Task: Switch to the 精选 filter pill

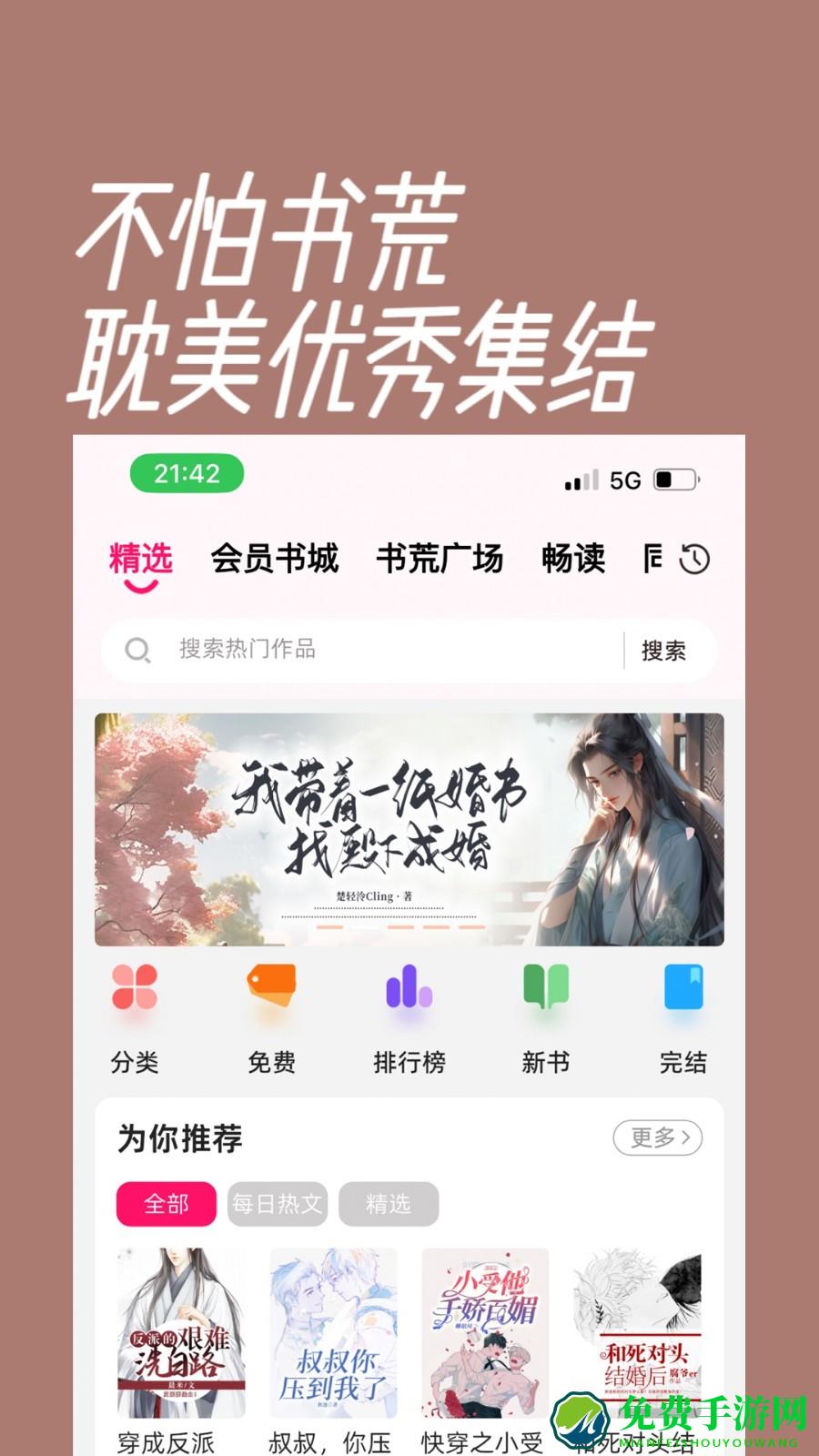Action: (389, 1204)
